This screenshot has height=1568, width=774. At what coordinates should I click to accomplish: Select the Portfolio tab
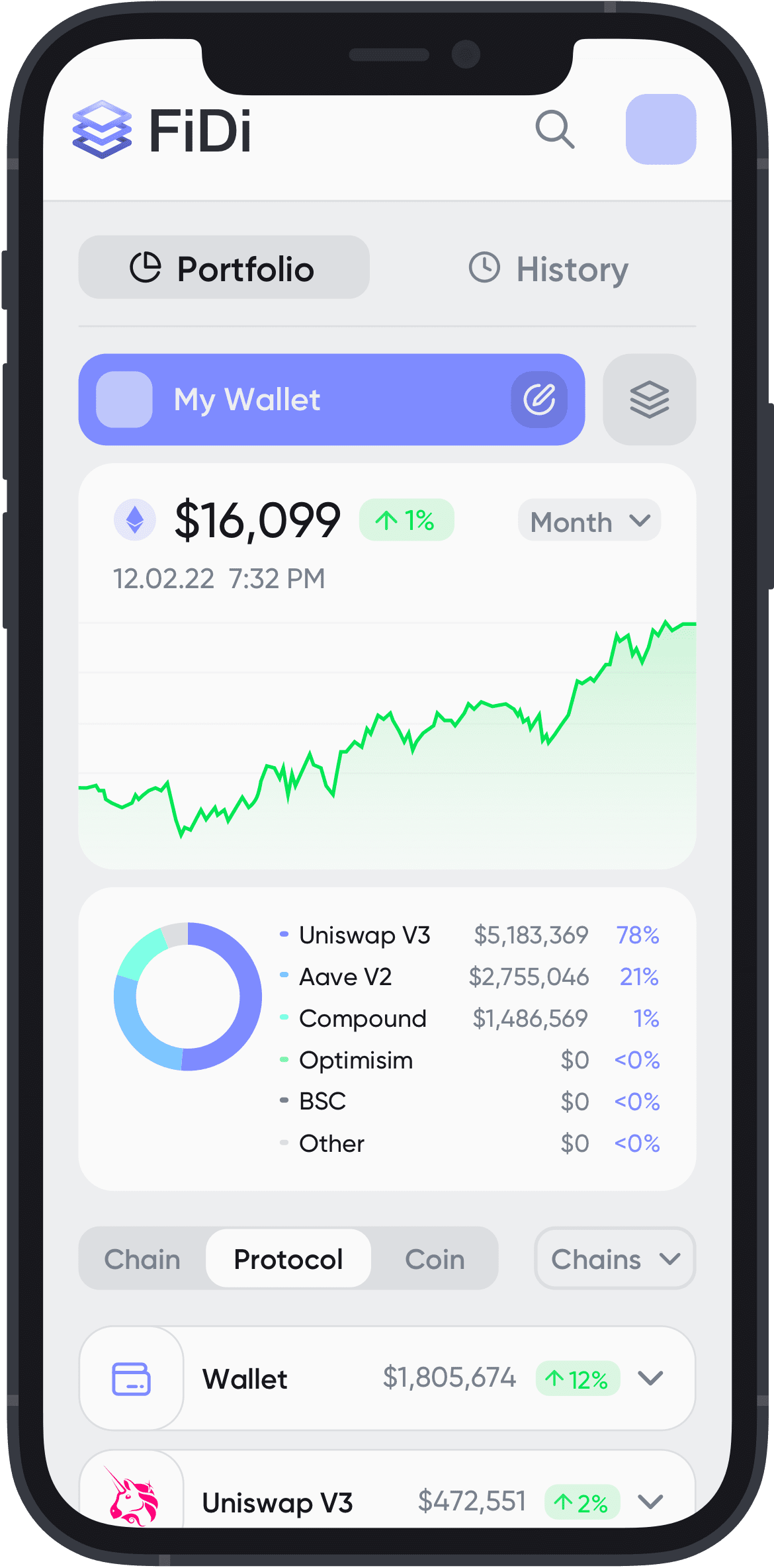pyautogui.click(x=224, y=268)
